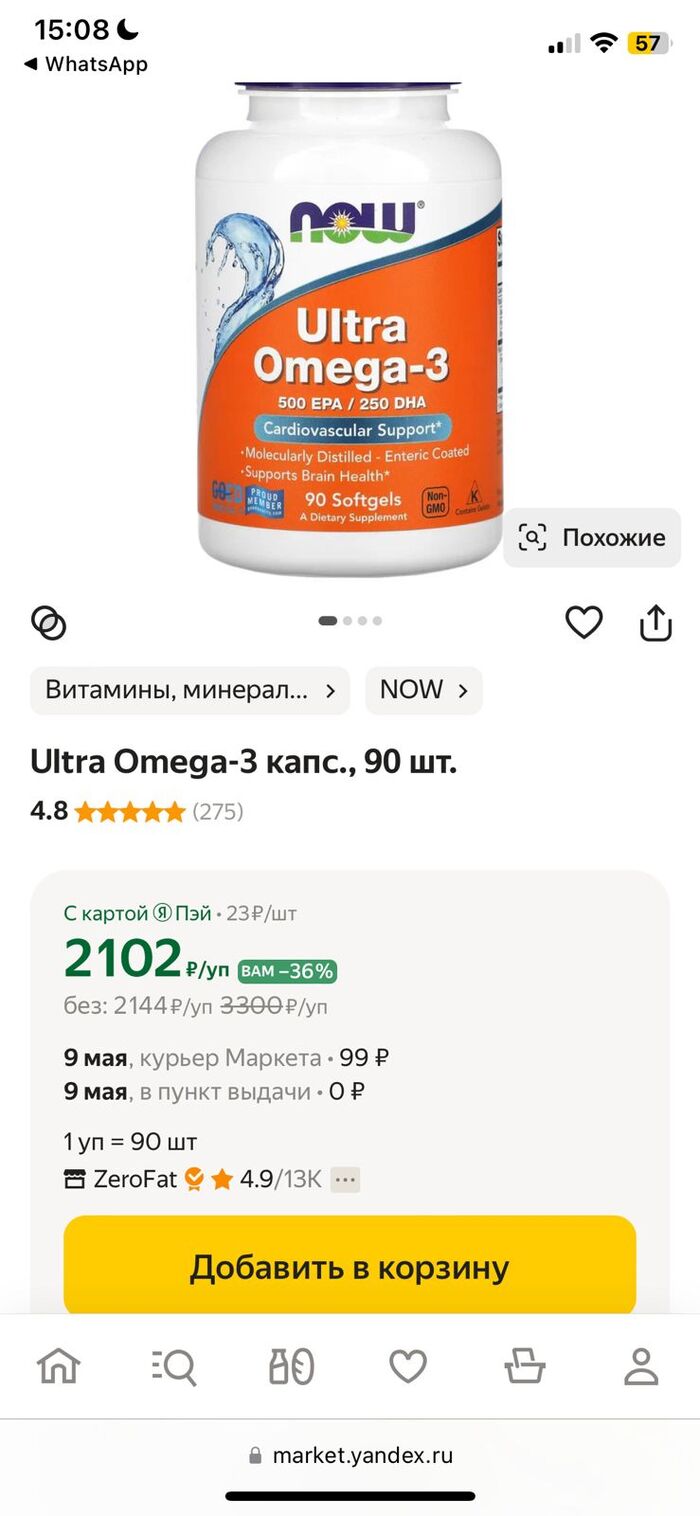Go to the home tab

pyautogui.click(x=58, y=1365)
